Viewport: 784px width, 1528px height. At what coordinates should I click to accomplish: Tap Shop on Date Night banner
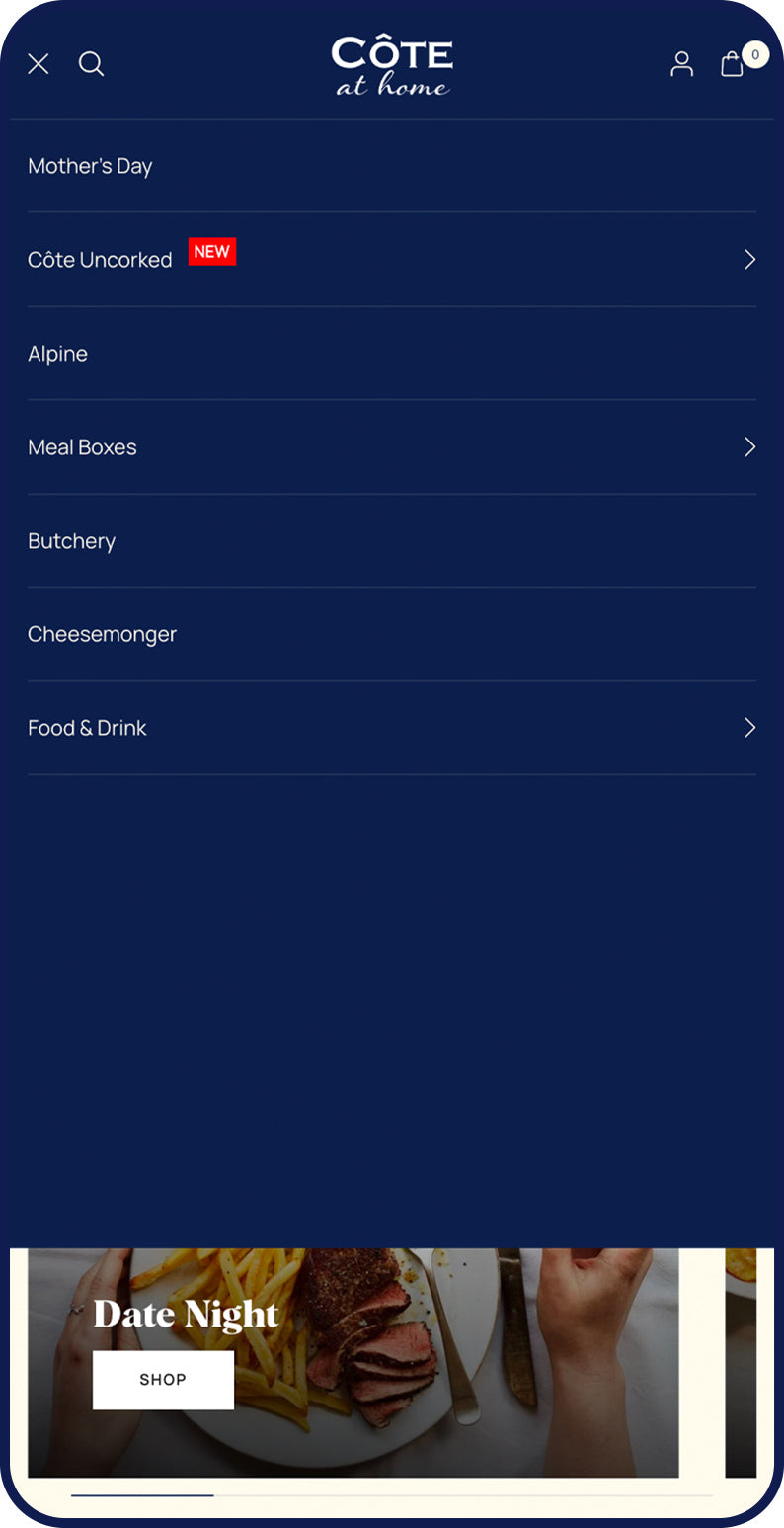[x=163, y=1380]
